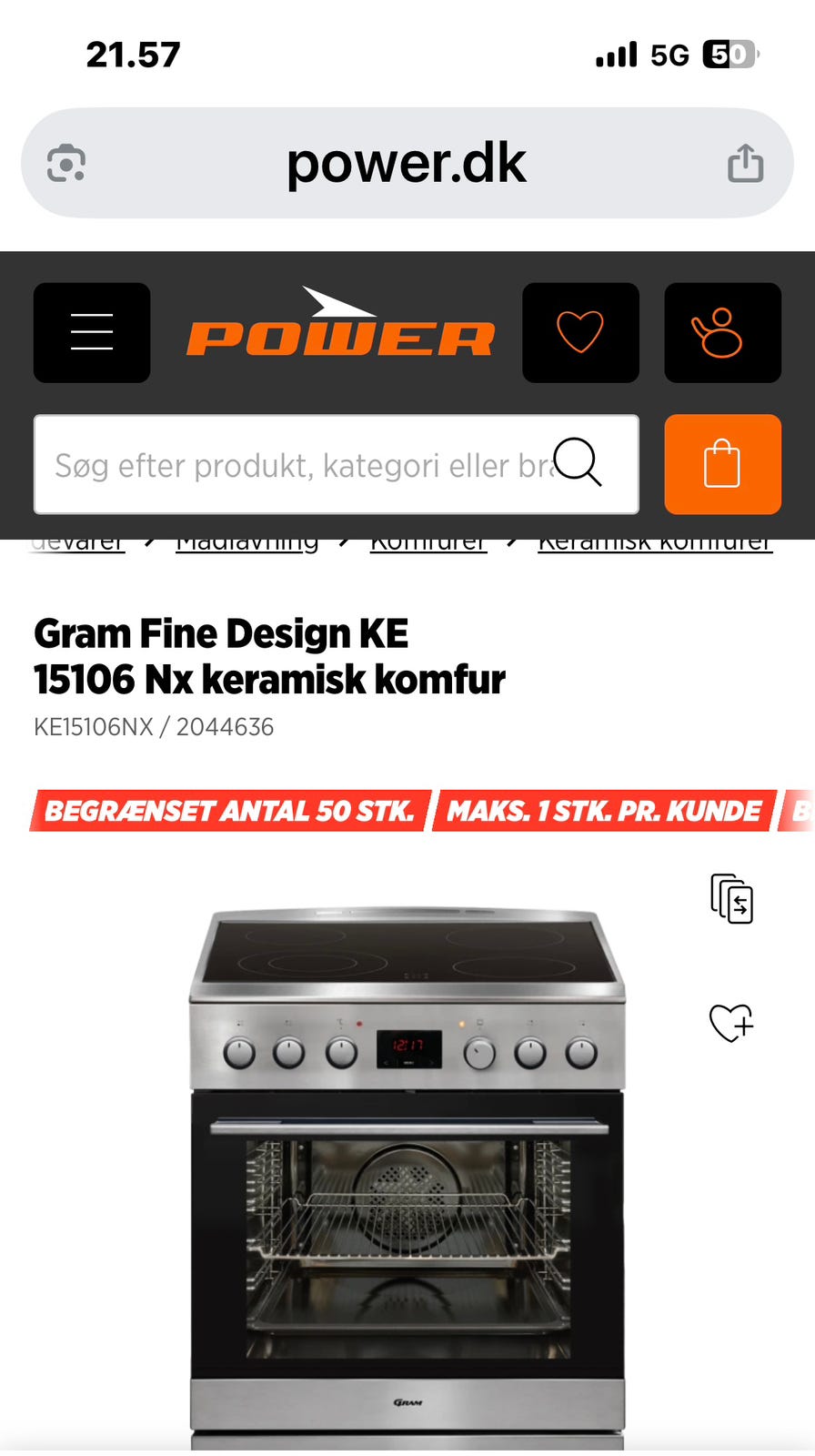
Task: Tap the power.dk address bar
Action: (x=406, y=164)
